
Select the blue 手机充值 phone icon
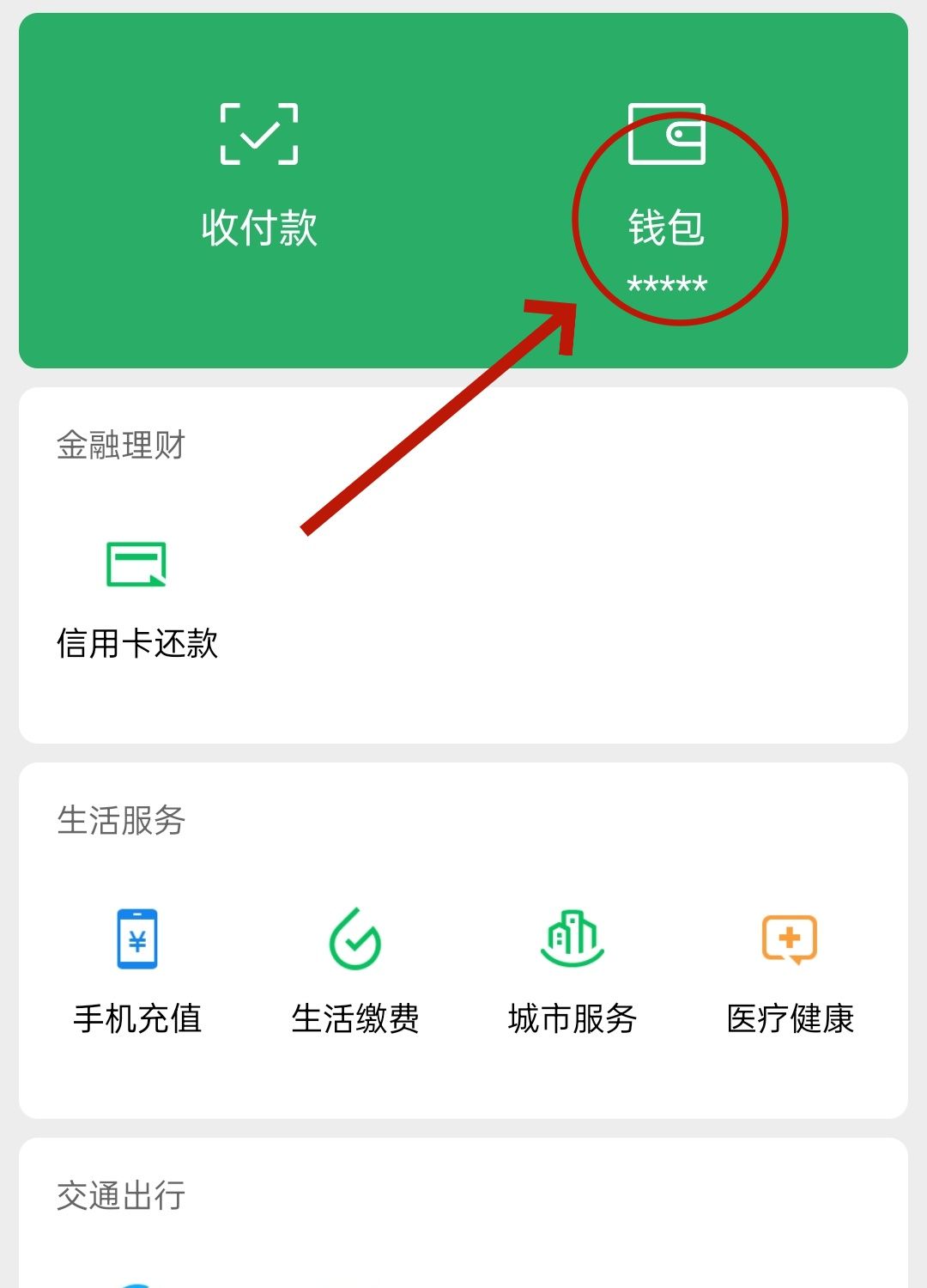click(137, 939)
